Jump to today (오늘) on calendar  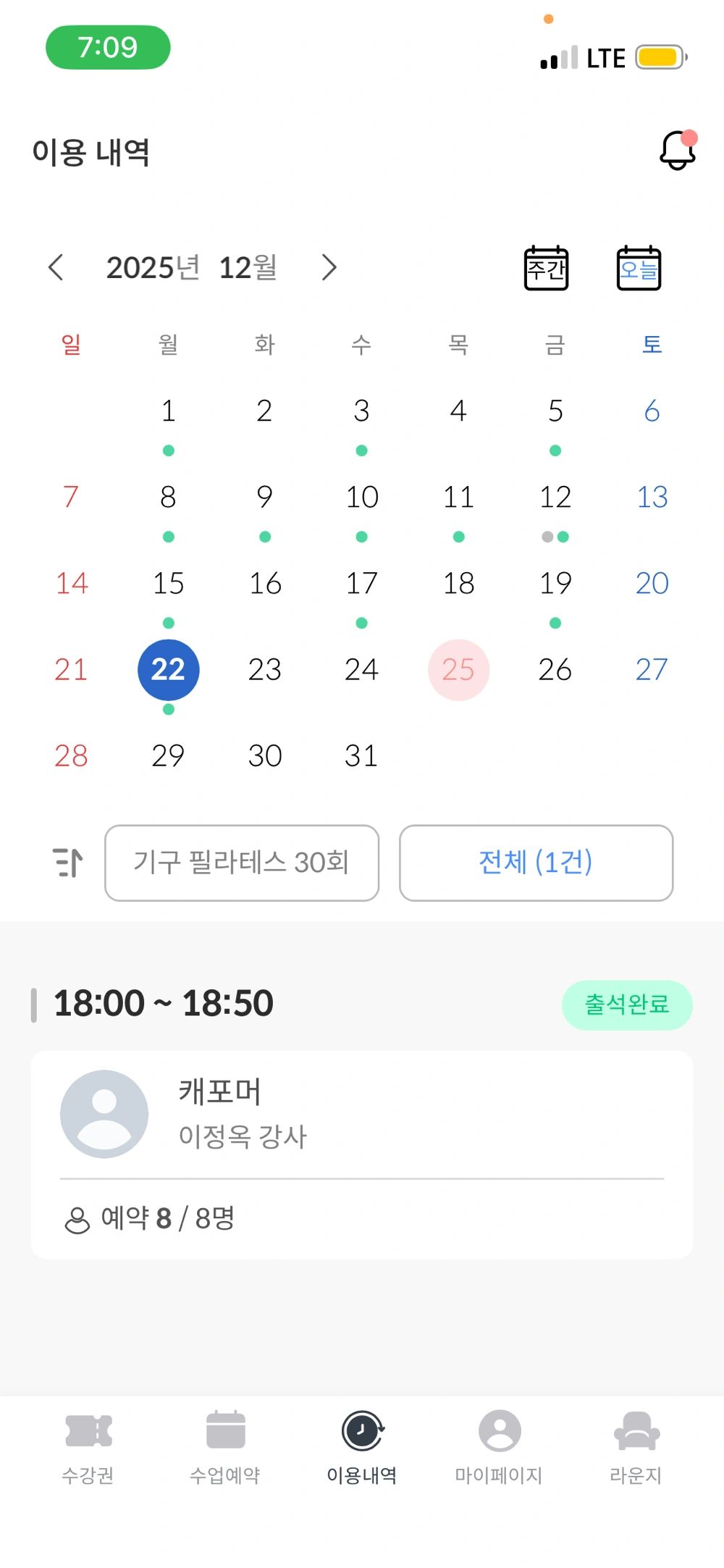(639, 268)
